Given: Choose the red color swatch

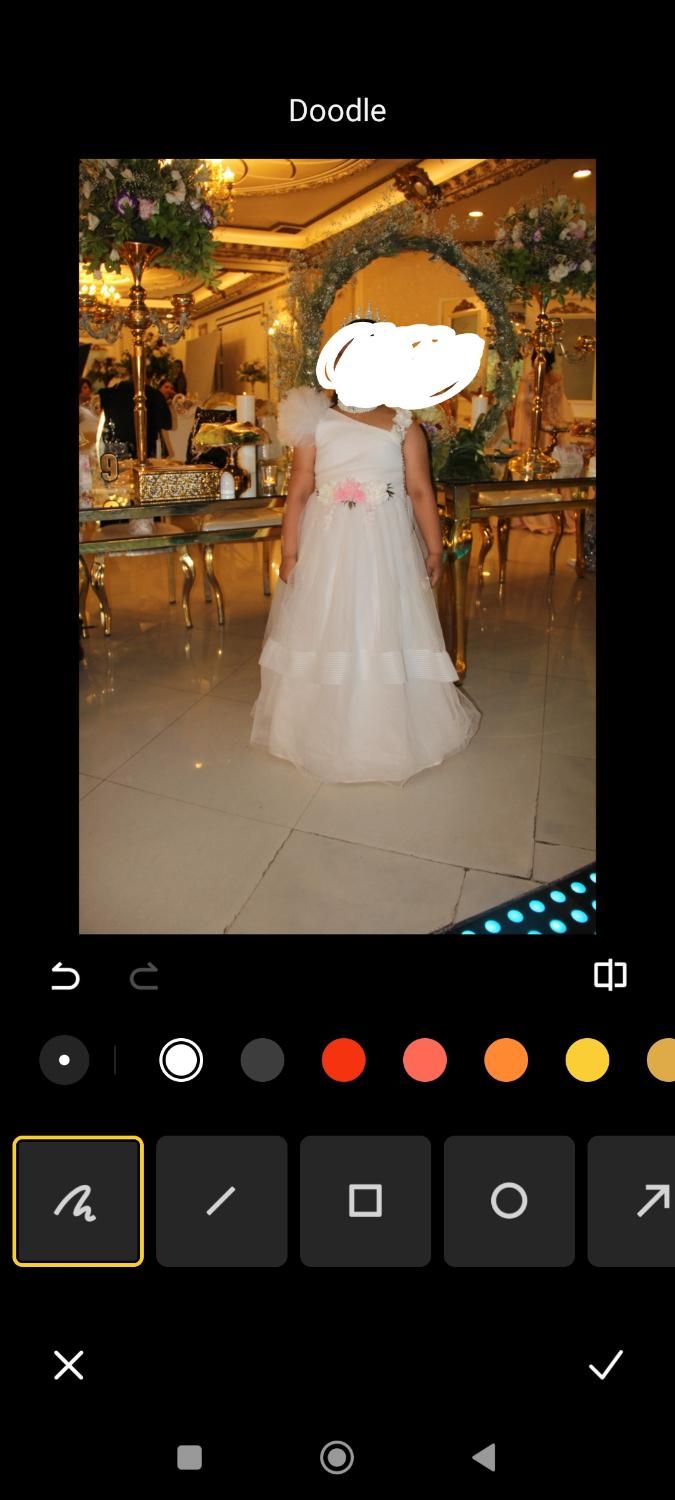Looking at the screenshot, I should click(x=343, y=1060).
